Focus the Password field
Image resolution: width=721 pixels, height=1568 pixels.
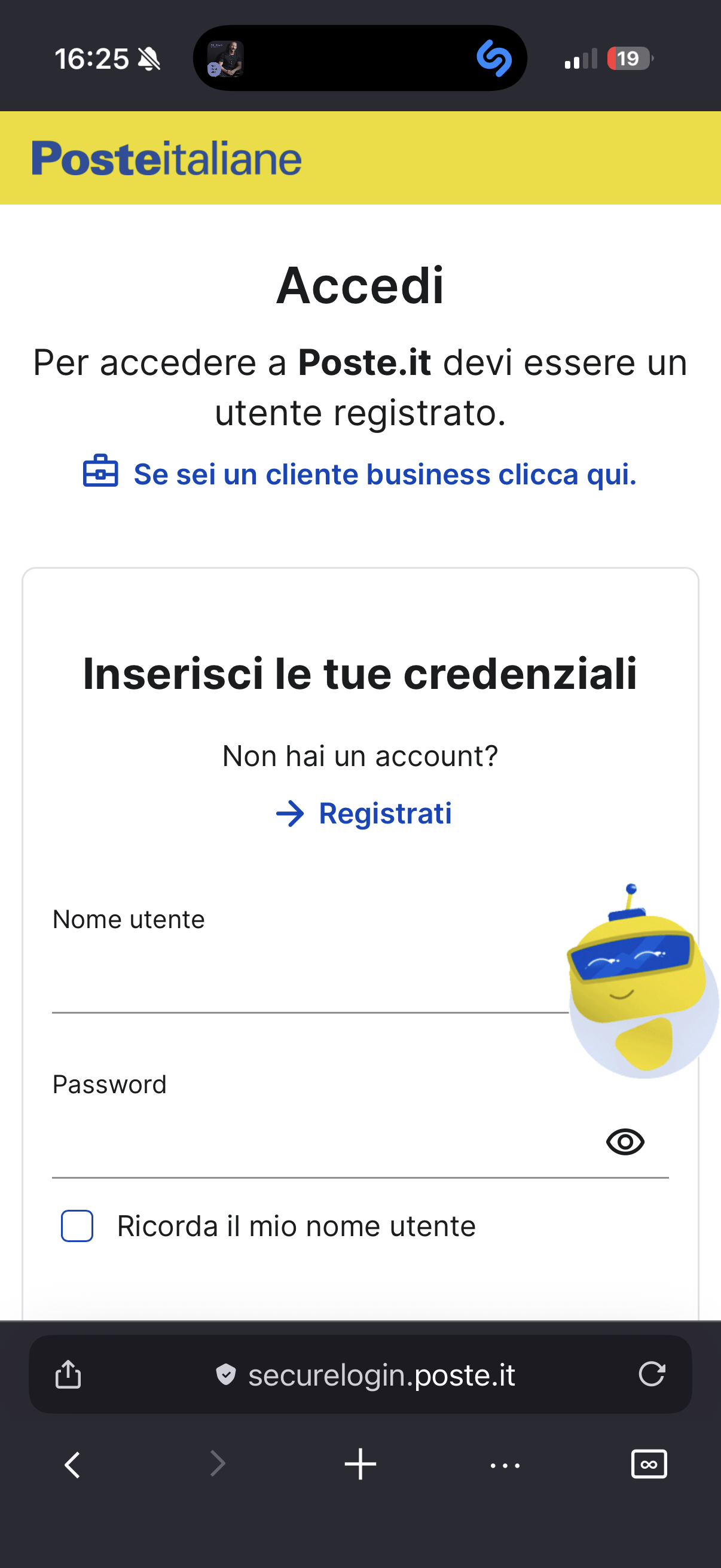(x=316, y=1145)
